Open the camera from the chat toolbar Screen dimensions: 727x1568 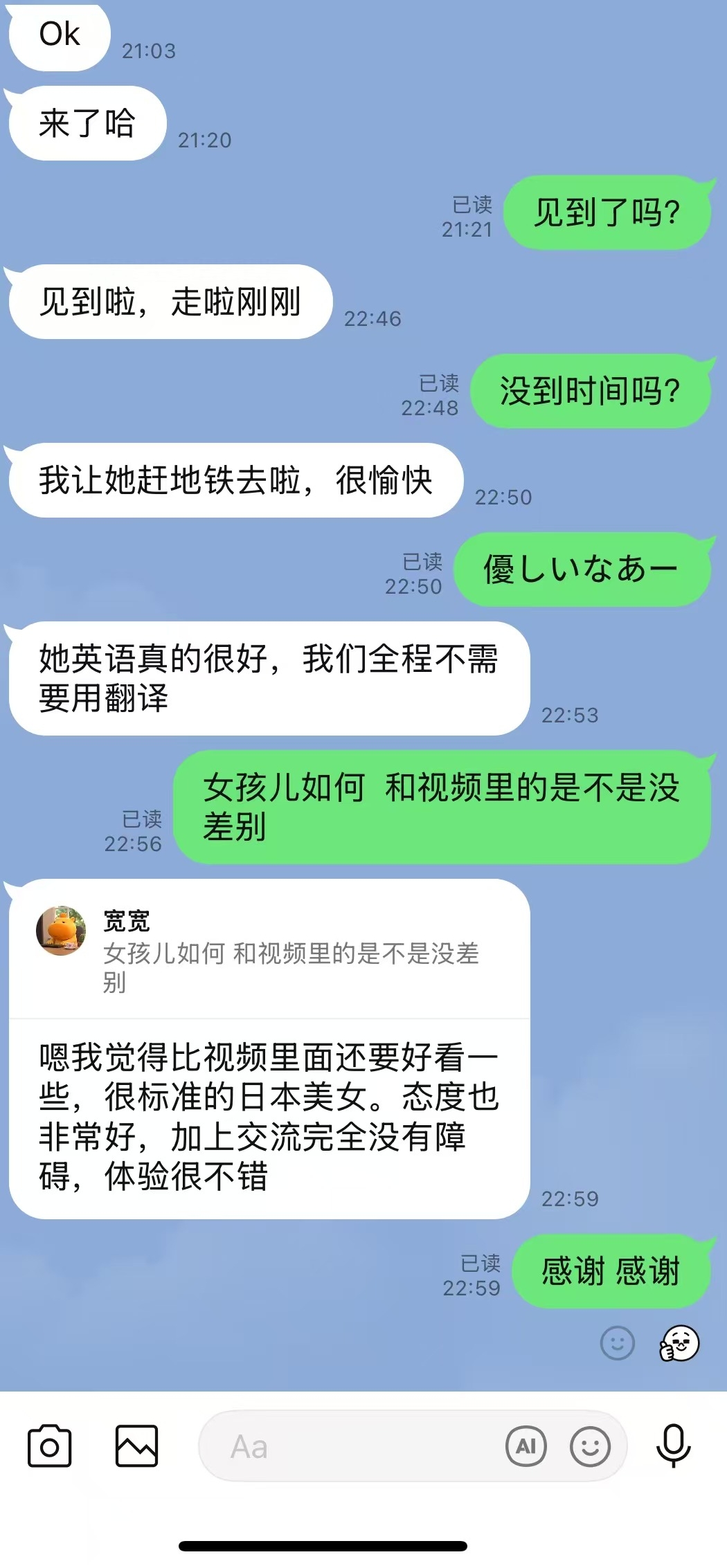[x=48, y=1446]
